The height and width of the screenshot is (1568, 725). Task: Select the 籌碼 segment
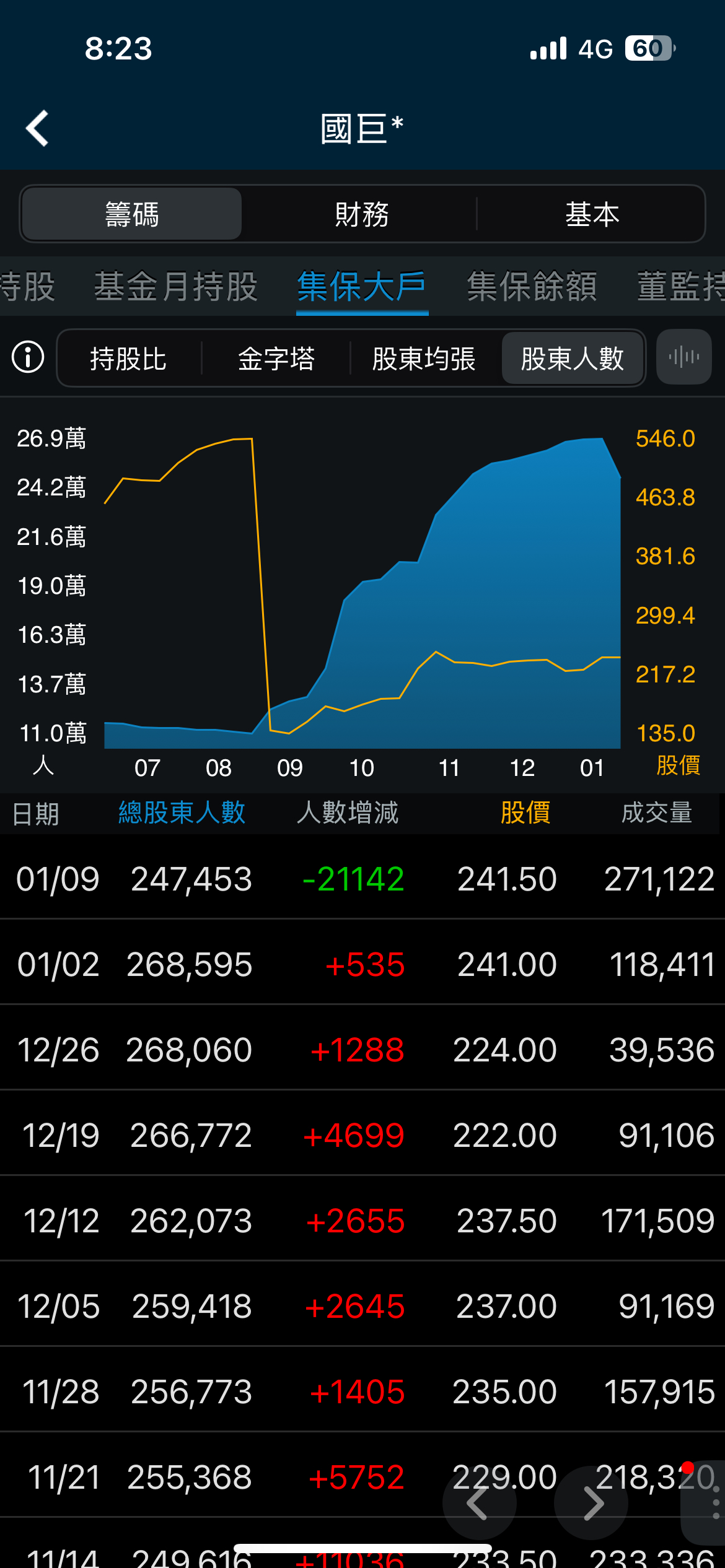click(131, 214)
